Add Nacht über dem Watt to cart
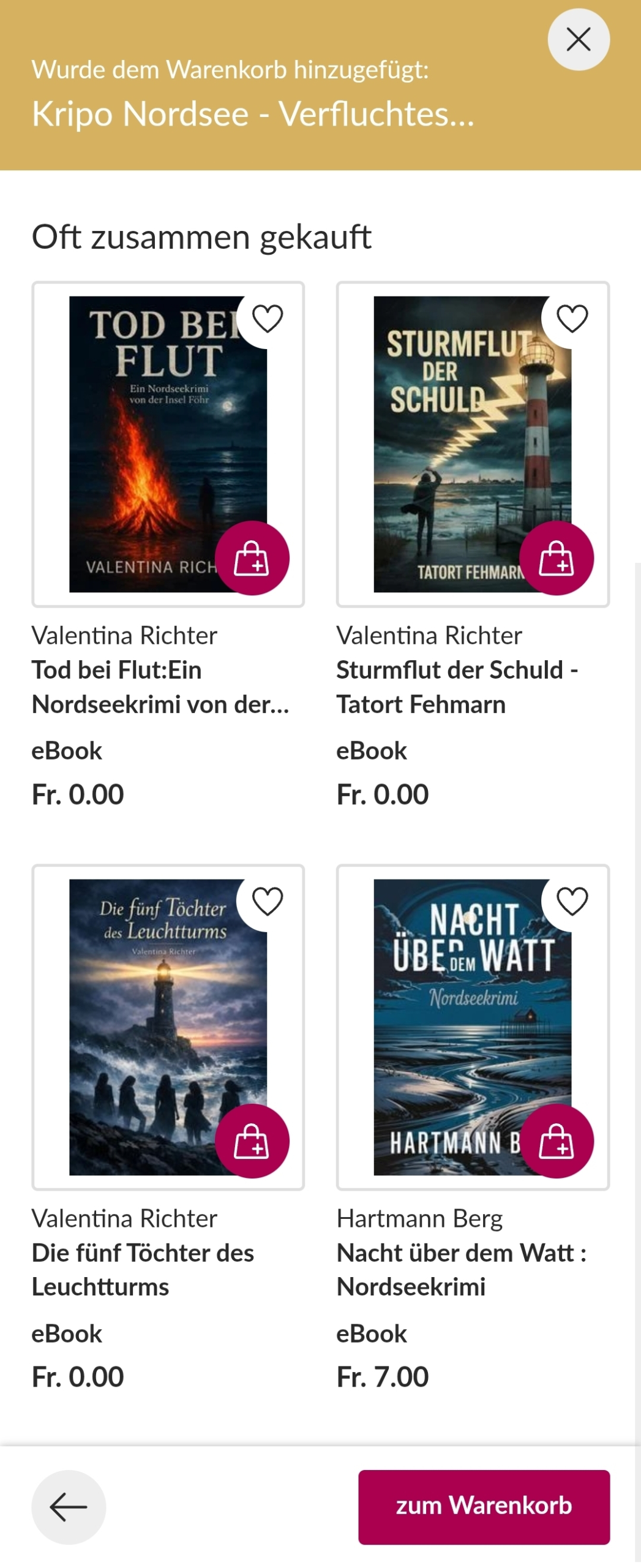 tap(556, 1140)
